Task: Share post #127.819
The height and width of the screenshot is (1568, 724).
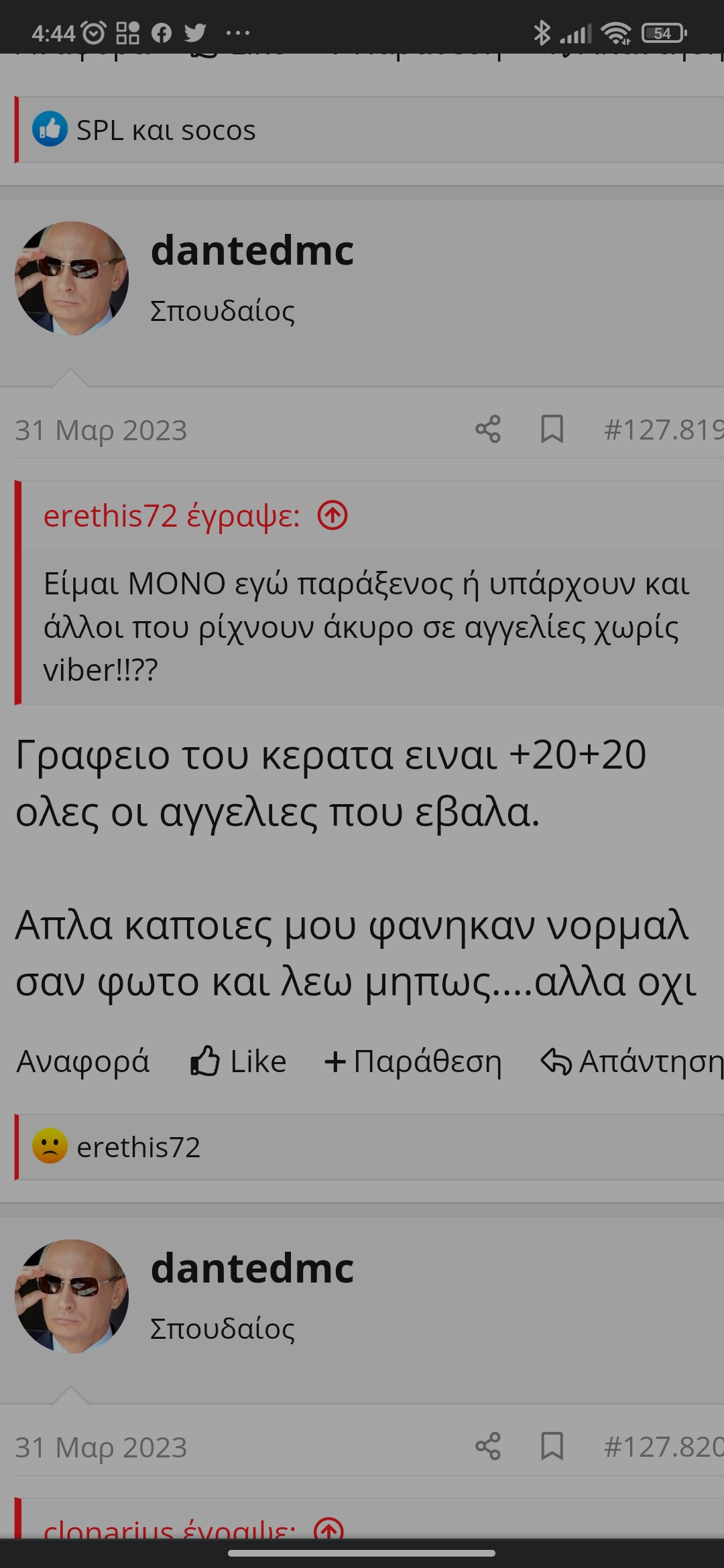Action: pyautogui.click(x=488, y=430)
